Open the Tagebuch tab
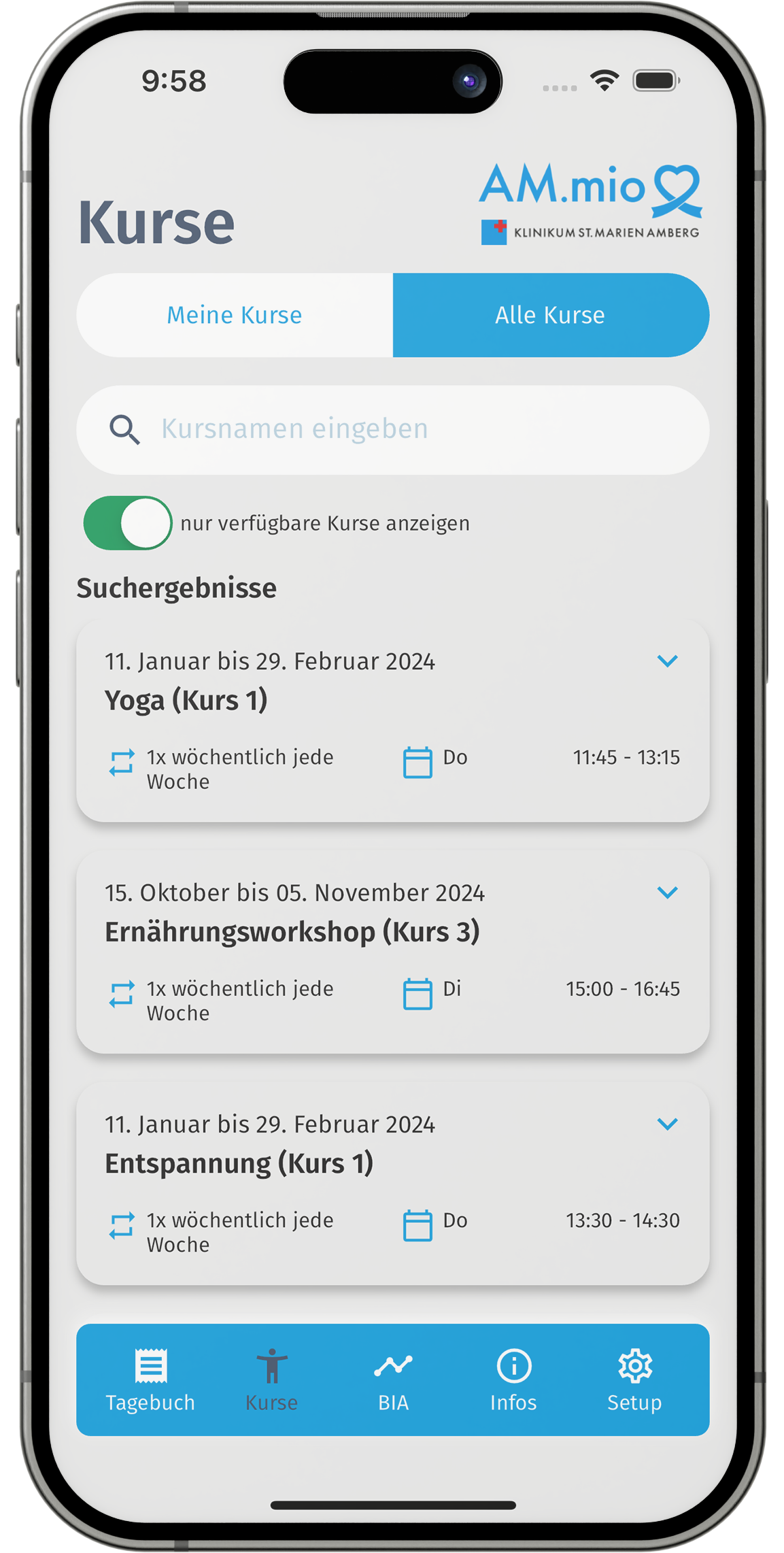The width and height of the screenshot is (784, 1553). pos(150,1380)
